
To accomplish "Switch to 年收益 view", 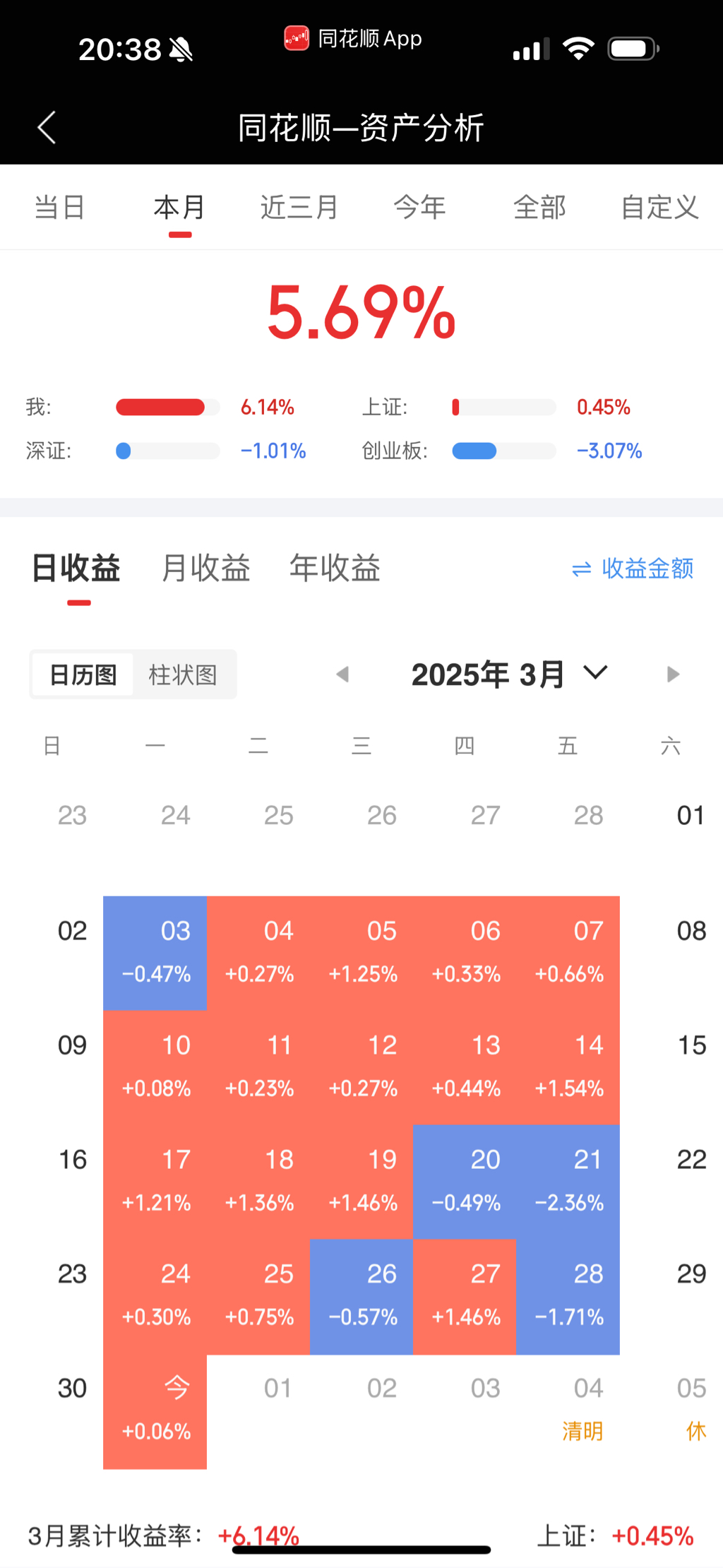I will pos(335,569).
